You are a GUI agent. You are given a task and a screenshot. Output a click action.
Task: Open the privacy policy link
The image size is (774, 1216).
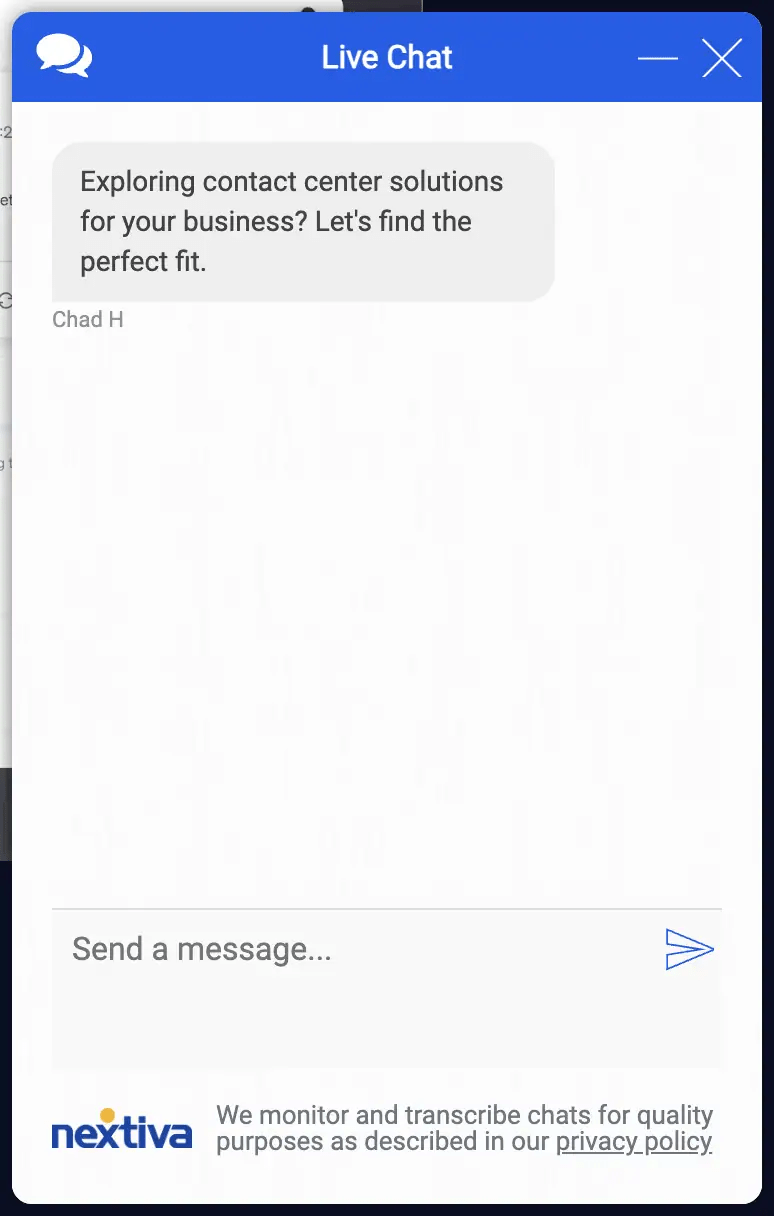point(634,1142)
